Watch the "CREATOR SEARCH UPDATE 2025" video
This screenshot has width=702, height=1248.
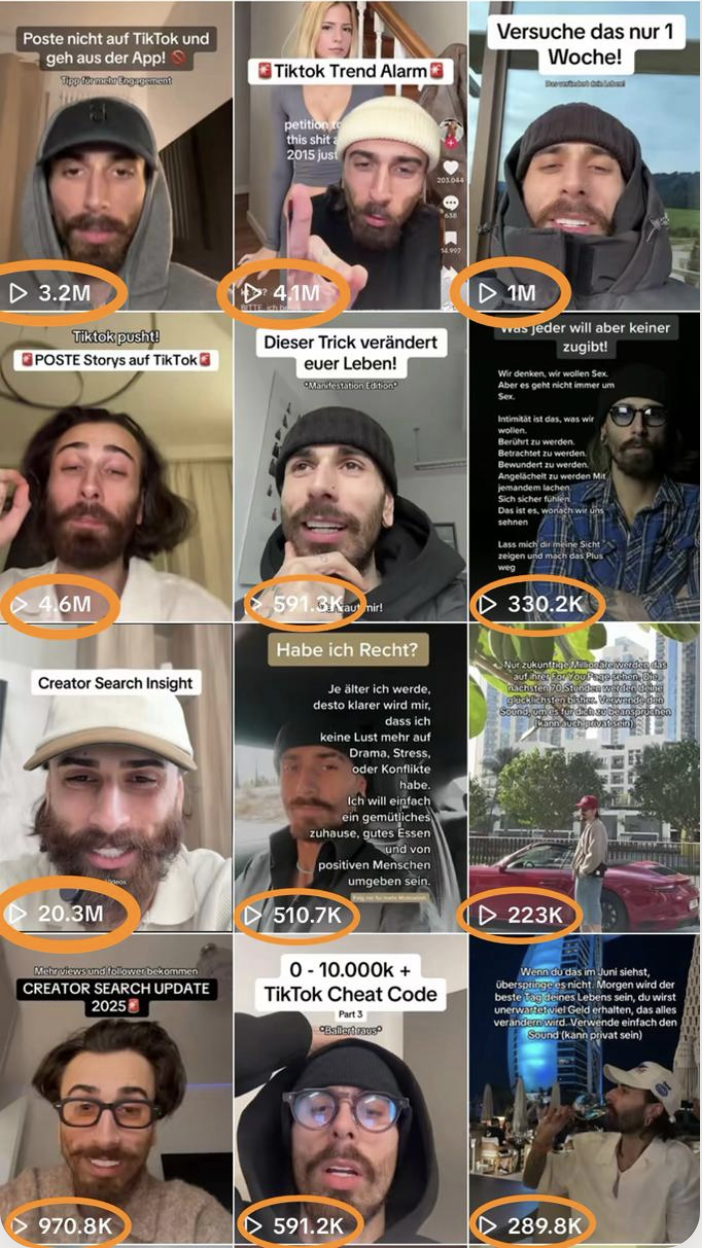[115, 1090]
